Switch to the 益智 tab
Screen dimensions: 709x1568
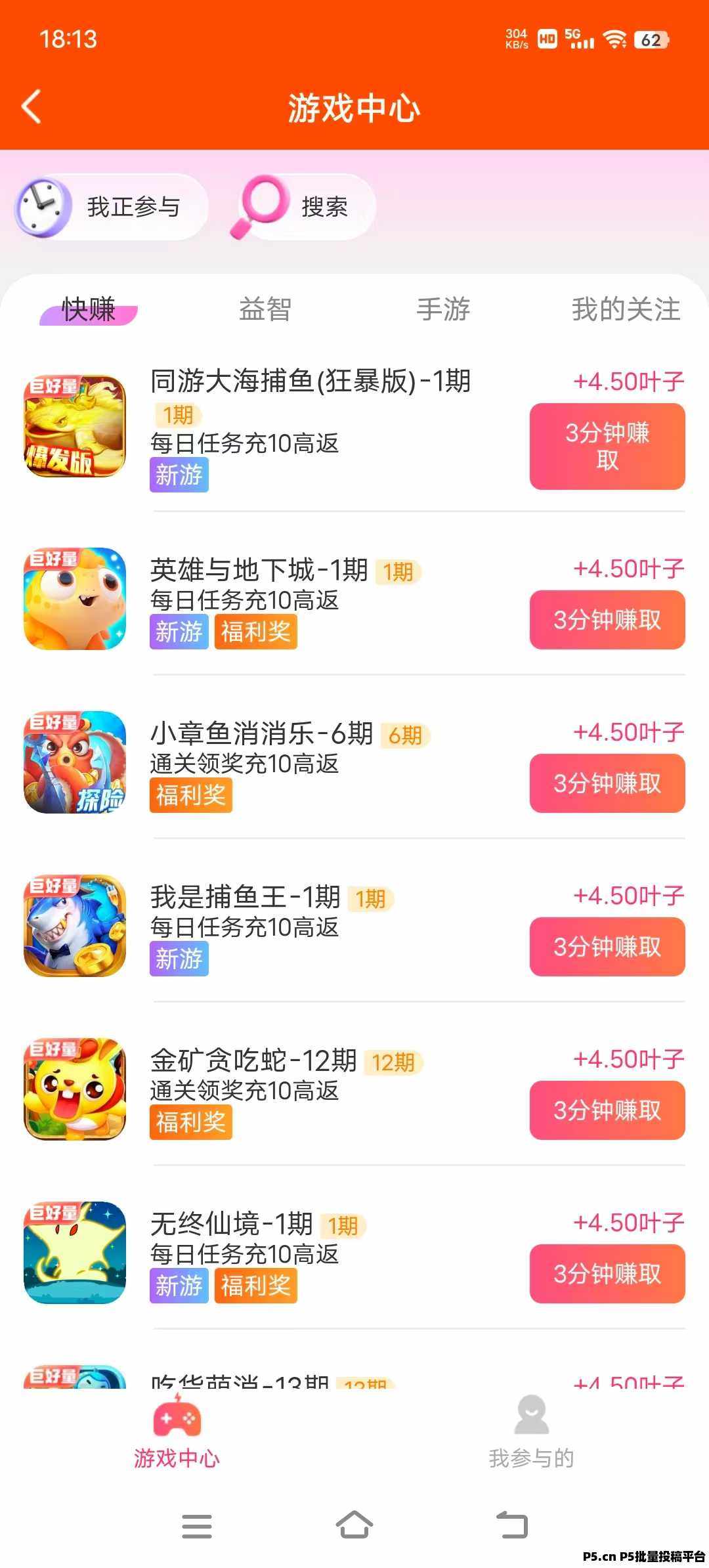coord(265,309)
